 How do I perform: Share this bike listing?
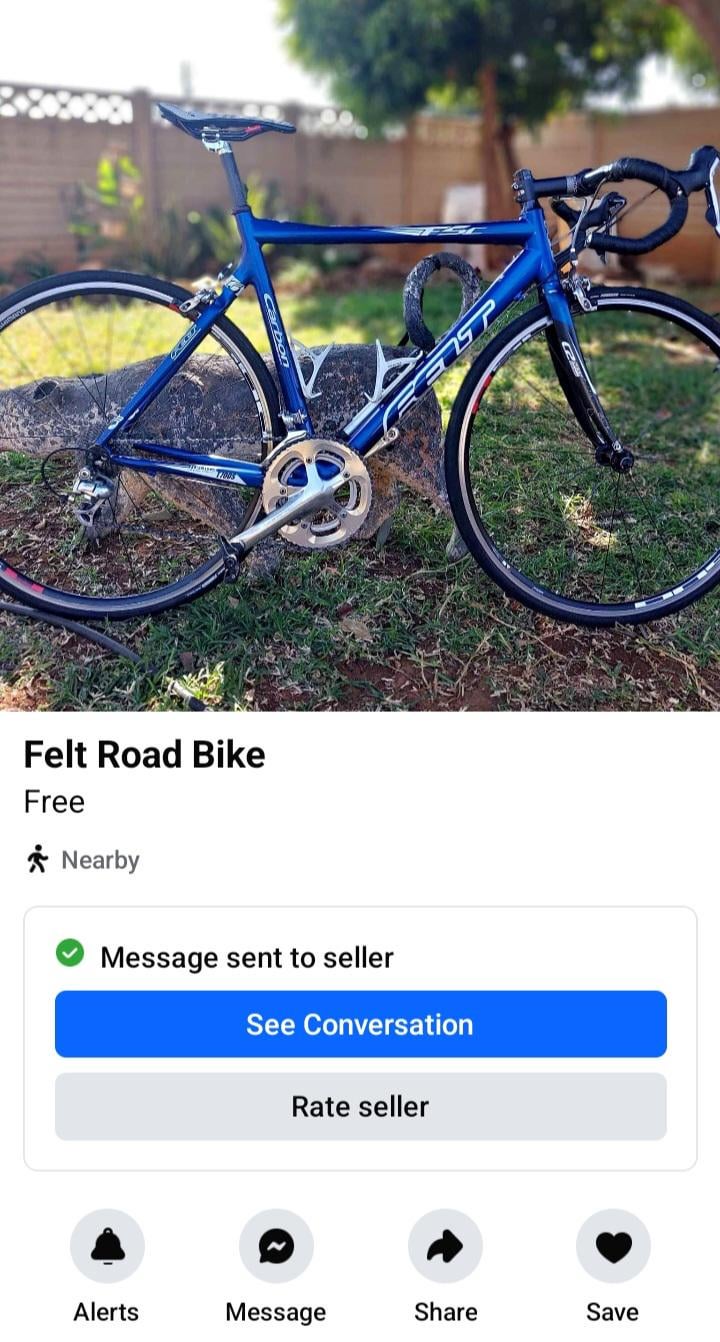[445, 1246]
